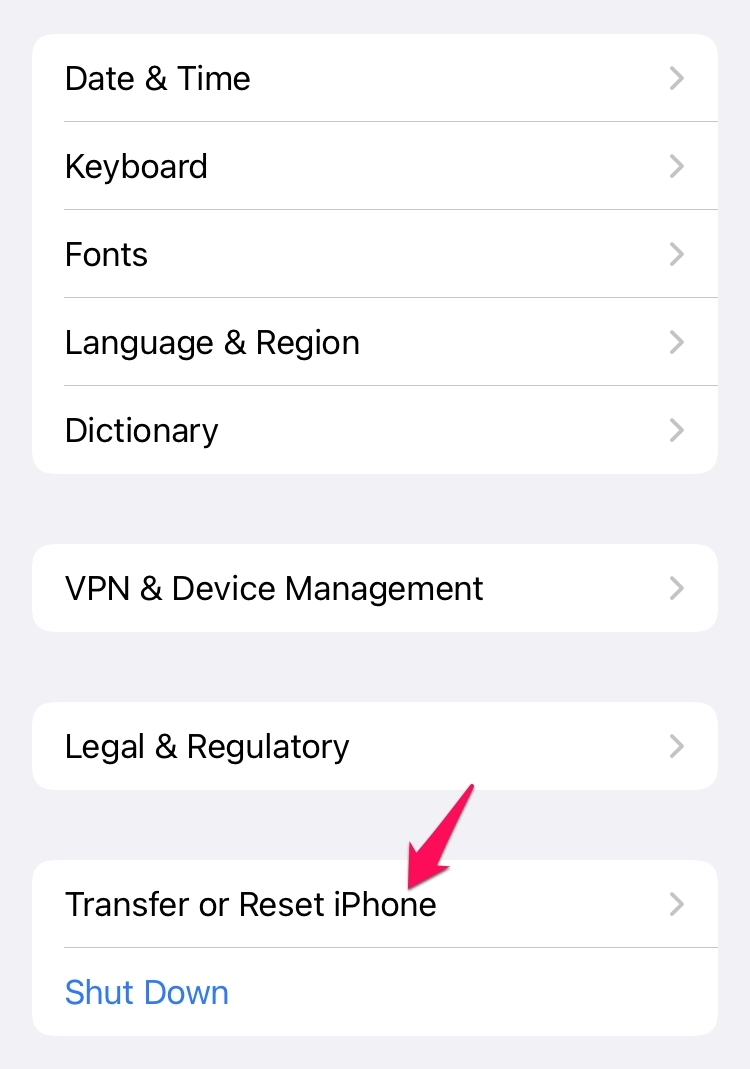Tap the chevron beside Fonts
The width and height of the screenshot is (750, 1069).
(x=677, y=254)
